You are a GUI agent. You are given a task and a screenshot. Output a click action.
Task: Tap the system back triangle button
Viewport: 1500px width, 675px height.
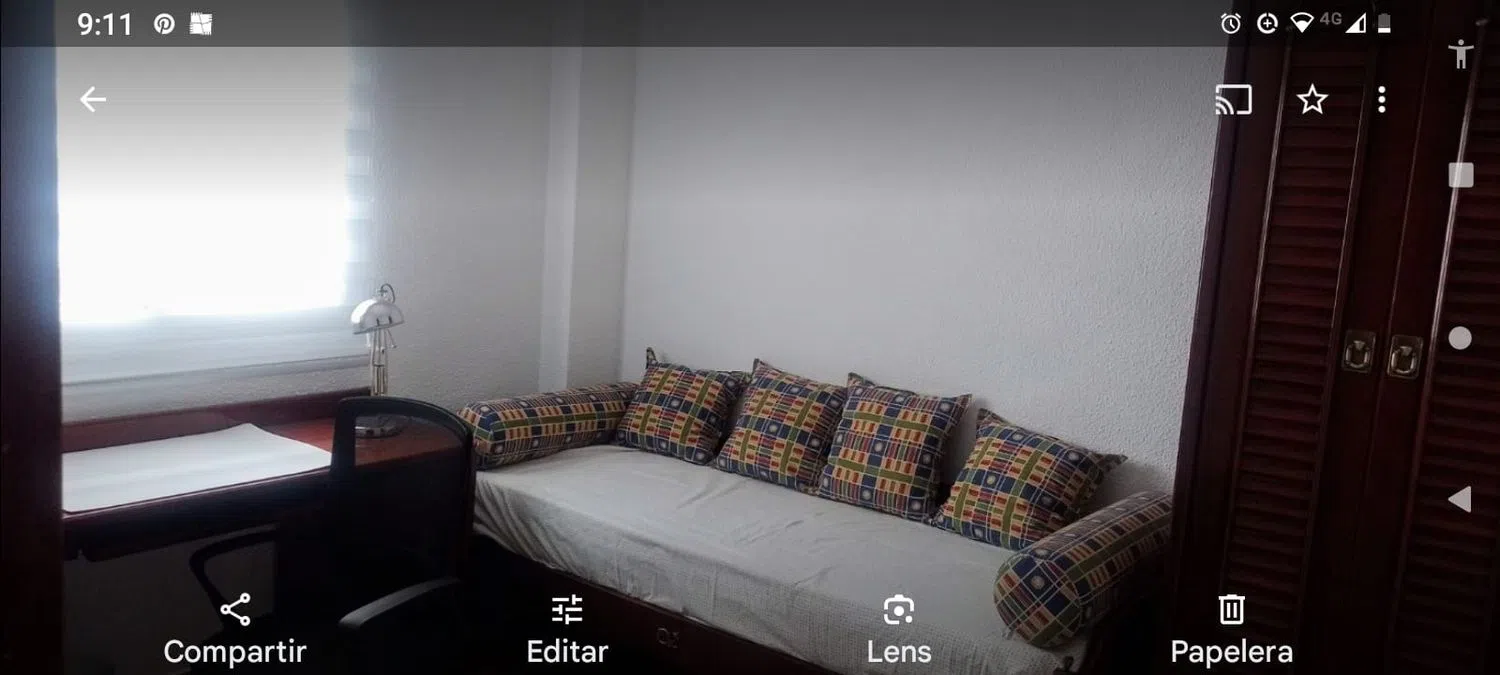[x=1460, y=499]
